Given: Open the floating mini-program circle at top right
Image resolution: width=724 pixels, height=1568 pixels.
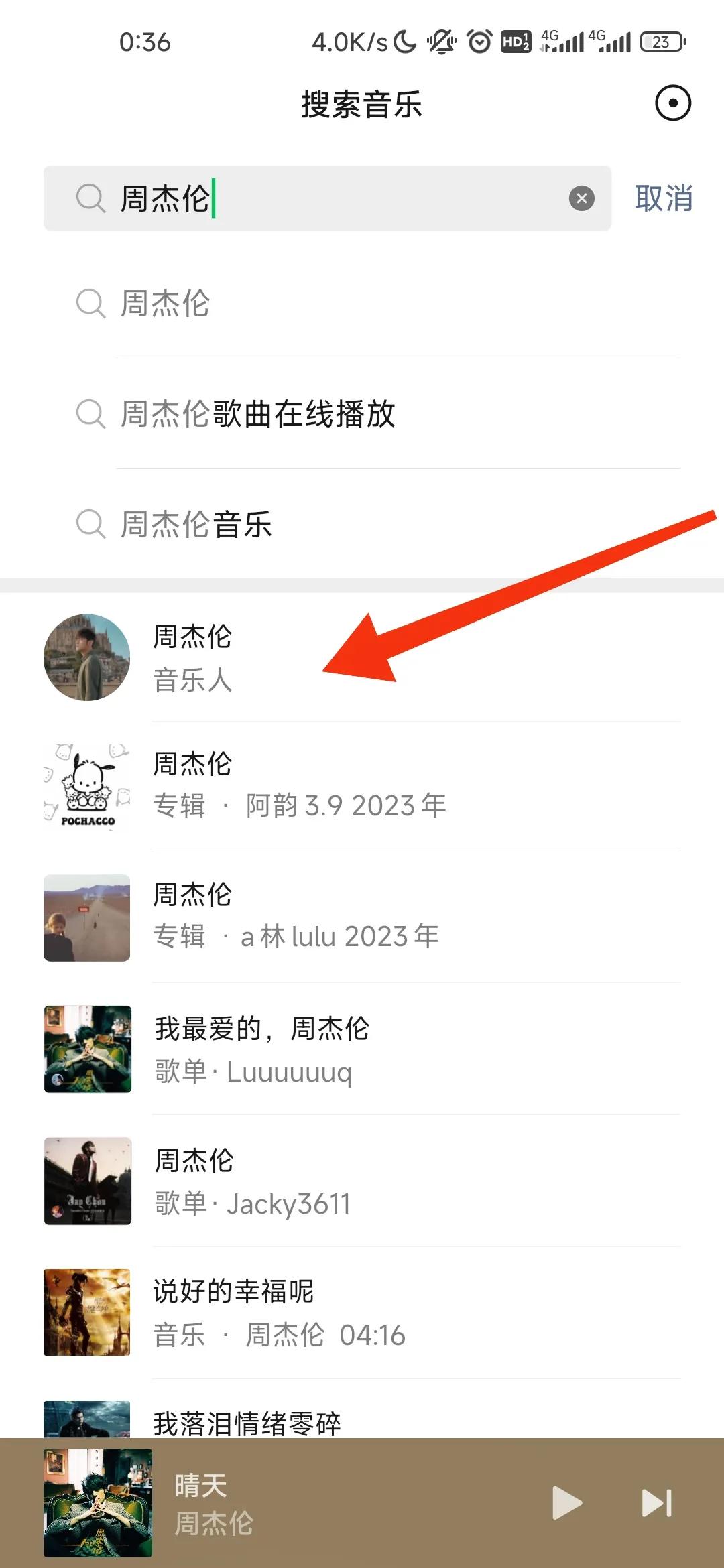Looking at the screenshot, I should coord(672,103).
